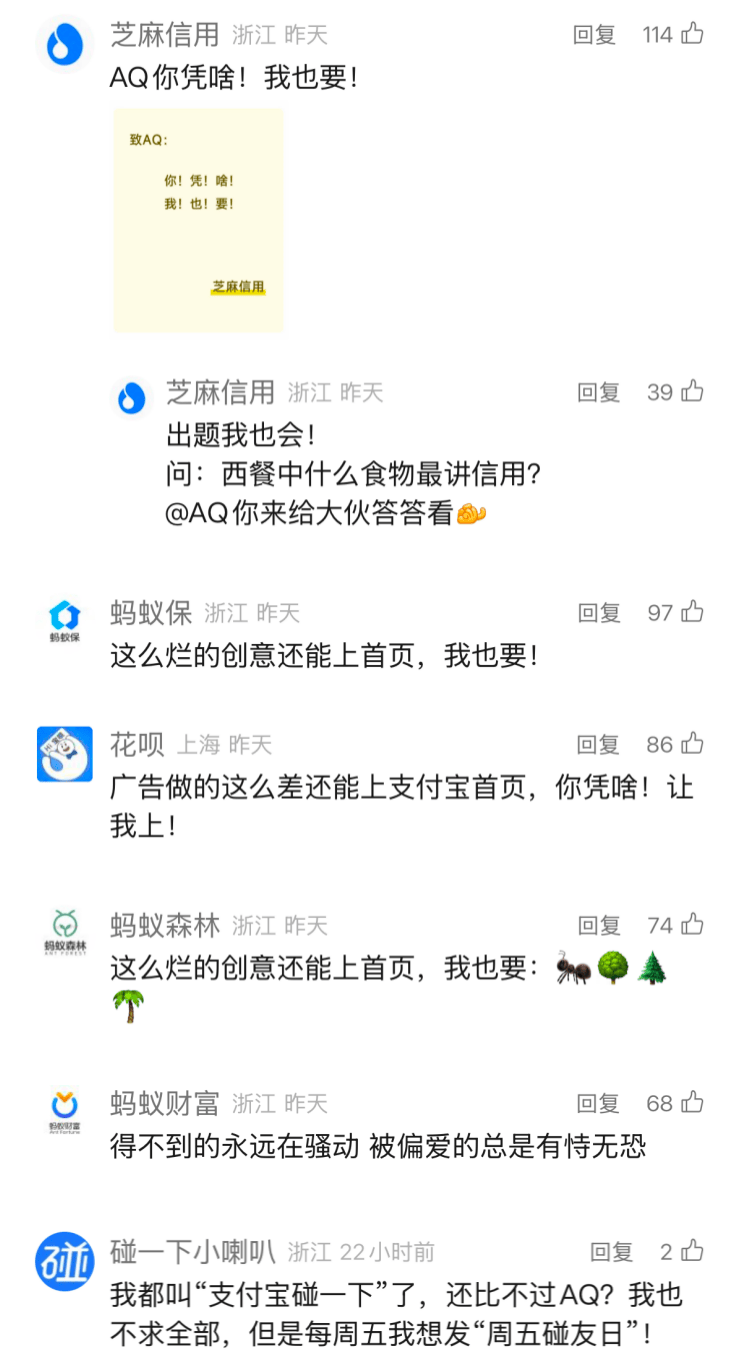Reply to 芝麻信用's comment 'AQ你凭啥'
The width and height of the screenshot is (730, 1372).
(x=594, y=35)
